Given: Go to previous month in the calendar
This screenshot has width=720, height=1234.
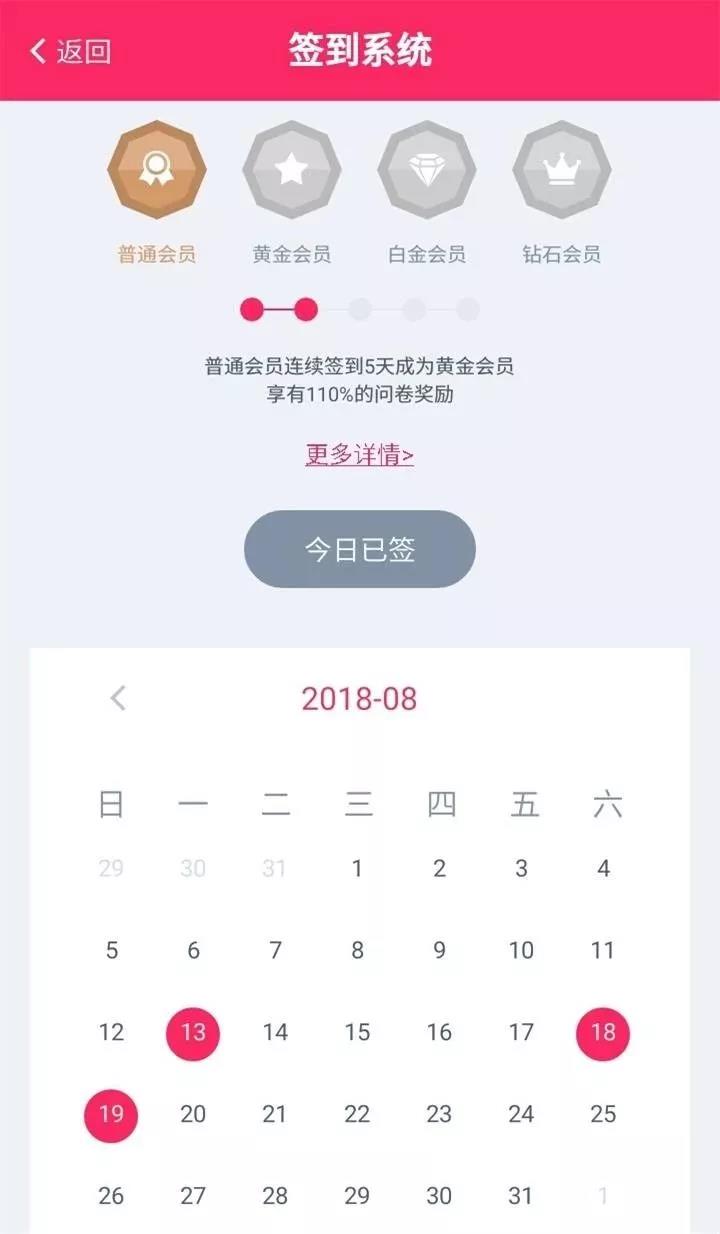Looking at the screenshot, I should pos(118,698).
